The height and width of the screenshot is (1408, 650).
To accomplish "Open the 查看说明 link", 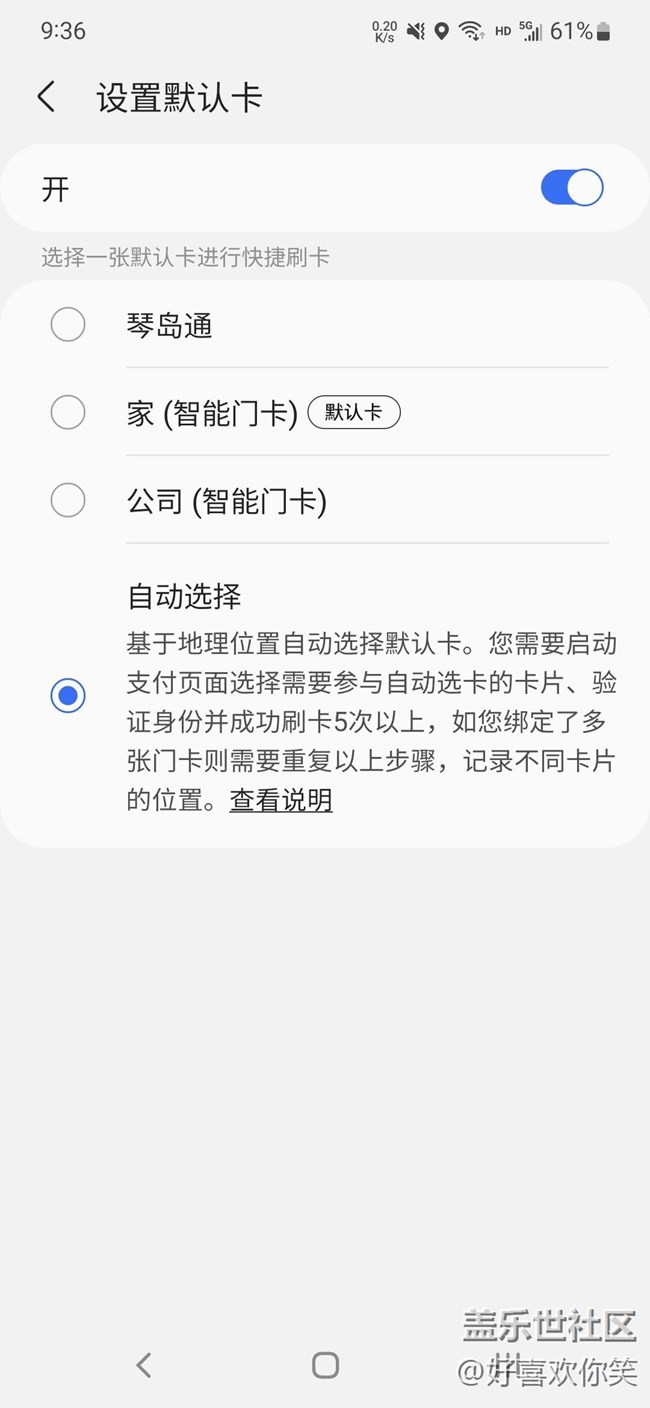I will click(281, 800).
